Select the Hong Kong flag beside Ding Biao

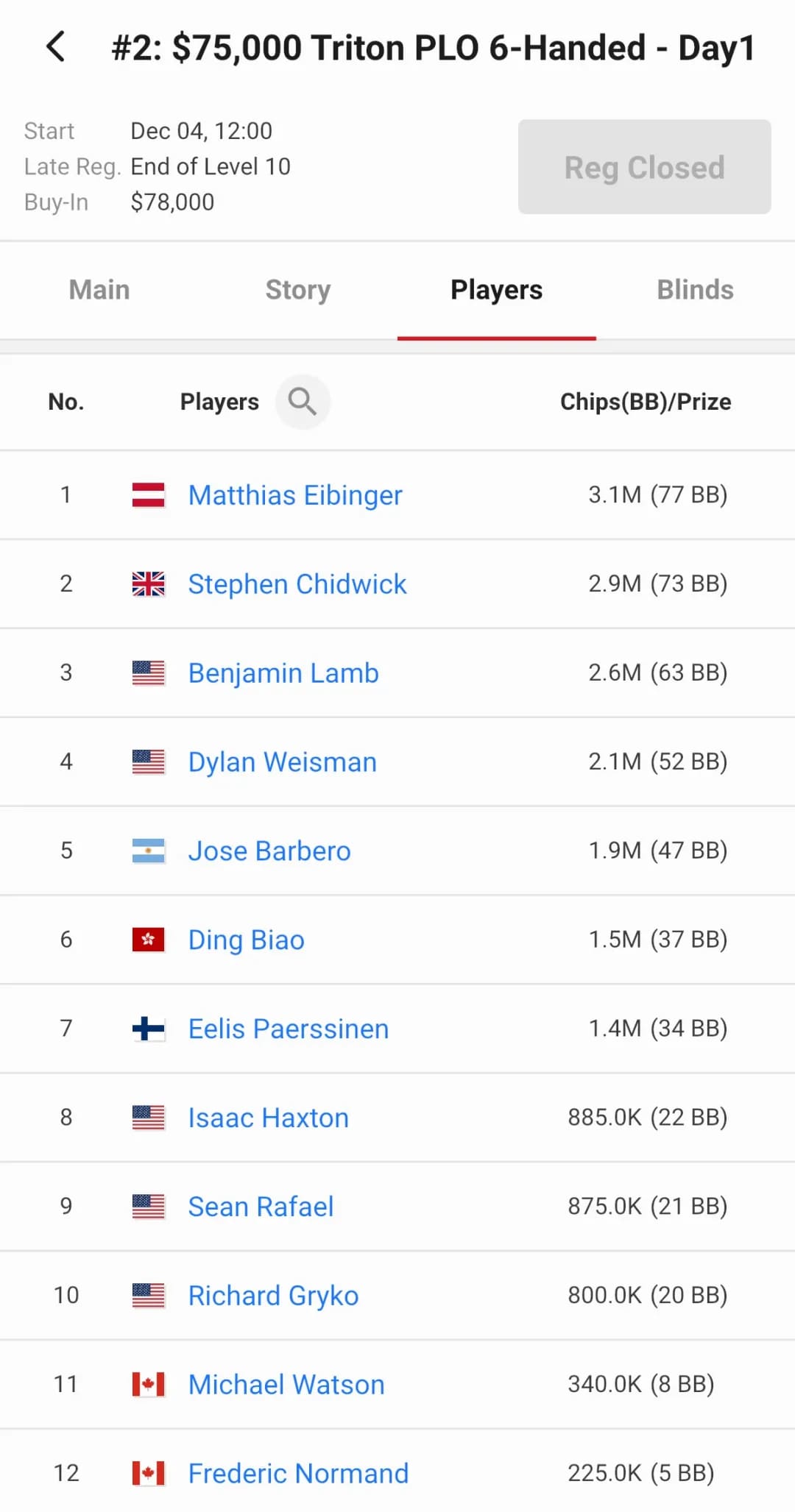pos(147,940)
